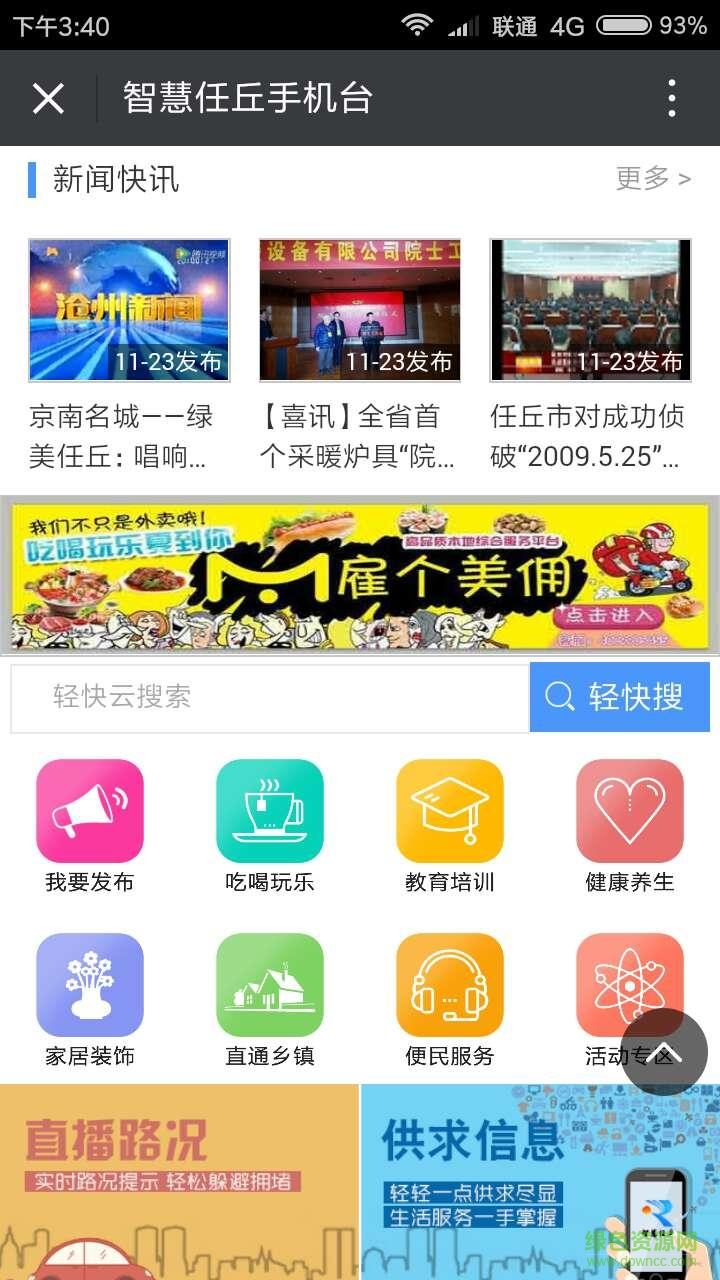Open the three-dot overflow menu
720x1280 pixels.
[672, 97]
